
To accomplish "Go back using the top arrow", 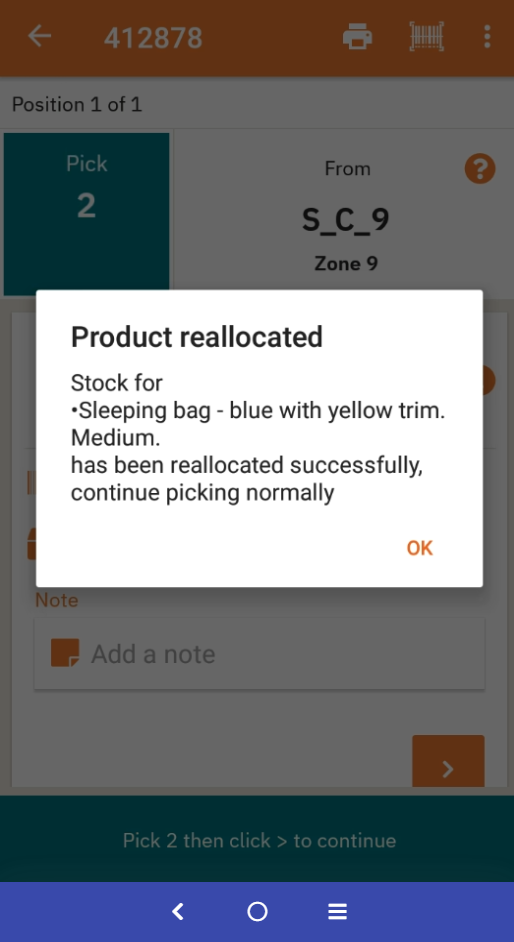I will pyautogui.click(x=40, y=37).
